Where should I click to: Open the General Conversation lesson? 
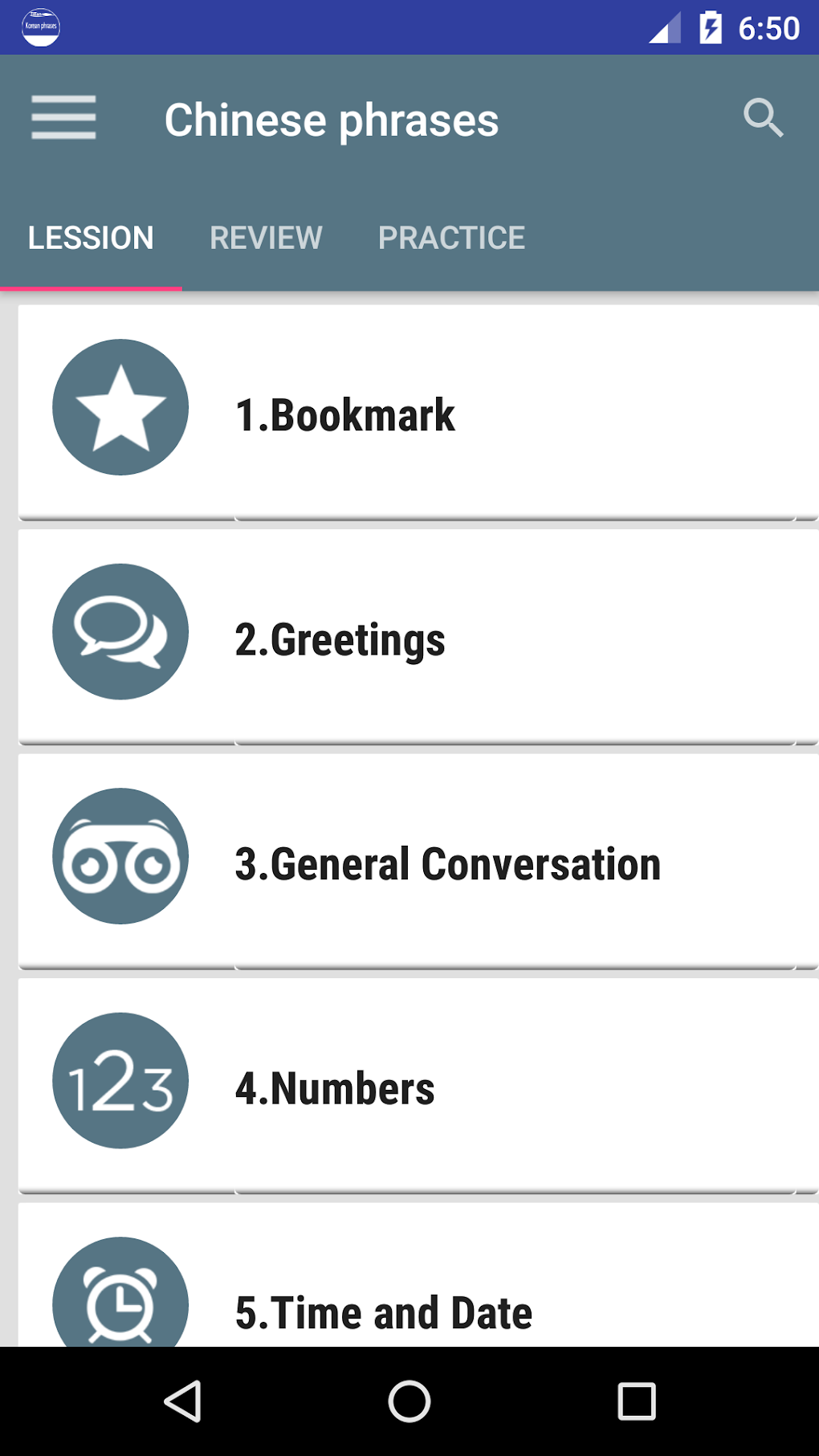point(418,863)
